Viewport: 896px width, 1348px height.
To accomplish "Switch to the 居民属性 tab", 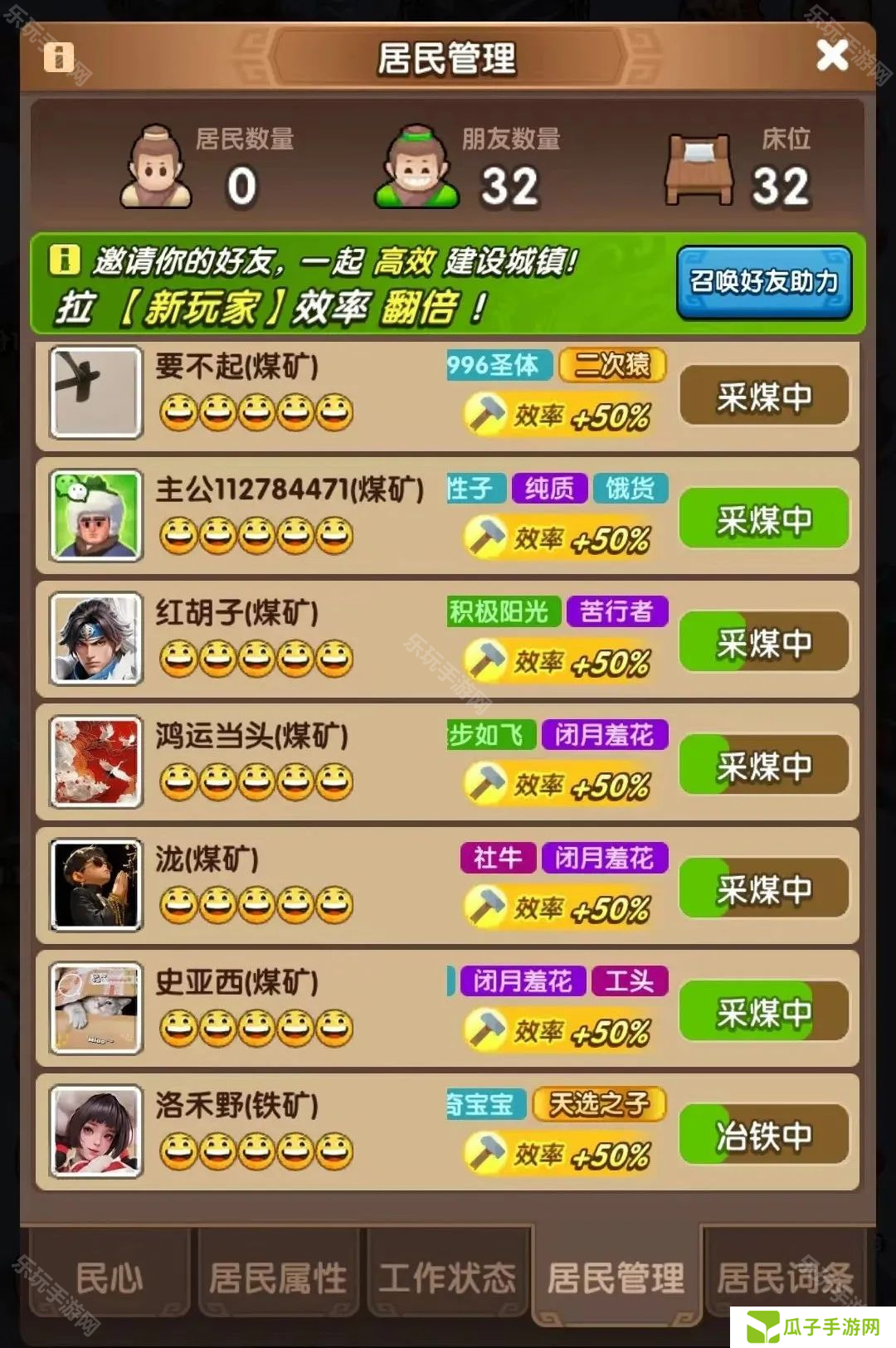I will click(x=278, y=1277).
